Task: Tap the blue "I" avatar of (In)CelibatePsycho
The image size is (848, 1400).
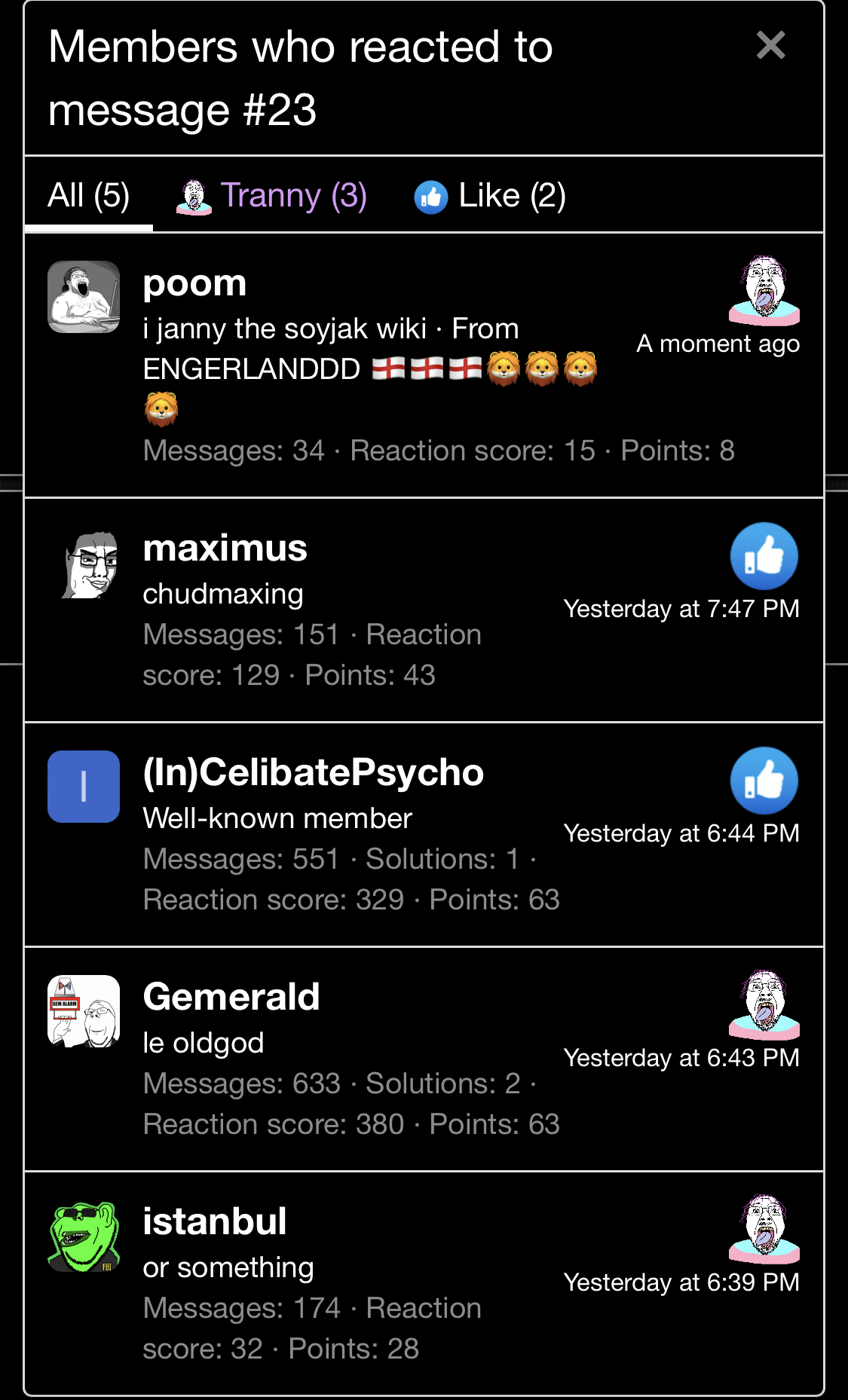Action: click(84, 787)
